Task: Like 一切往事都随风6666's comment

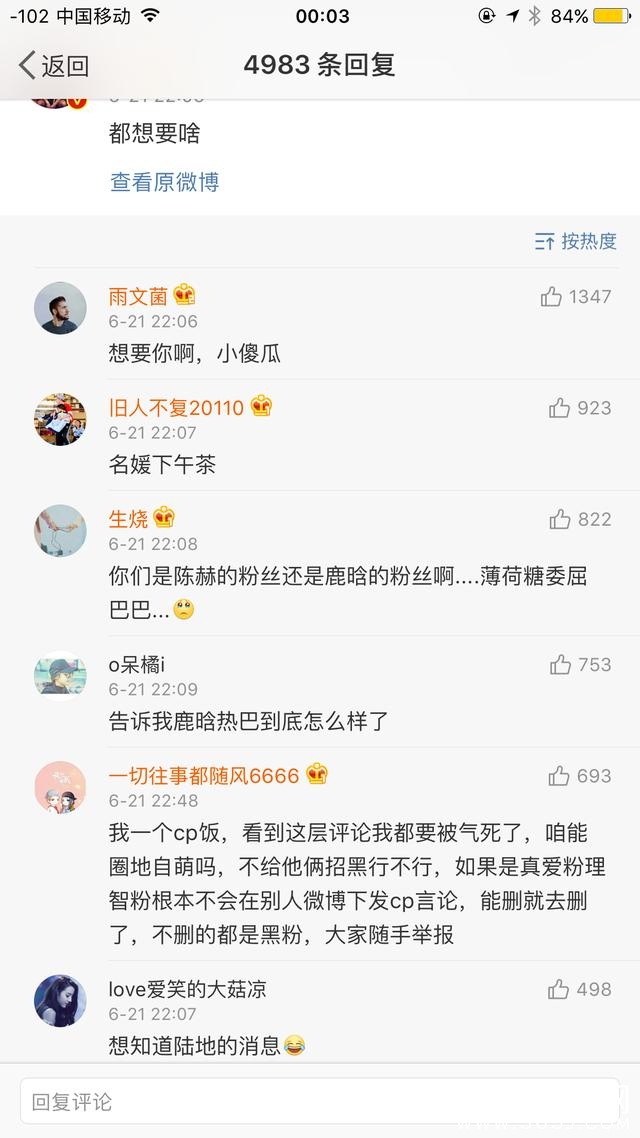Action: pyautogui.click(x=559, y=775)
